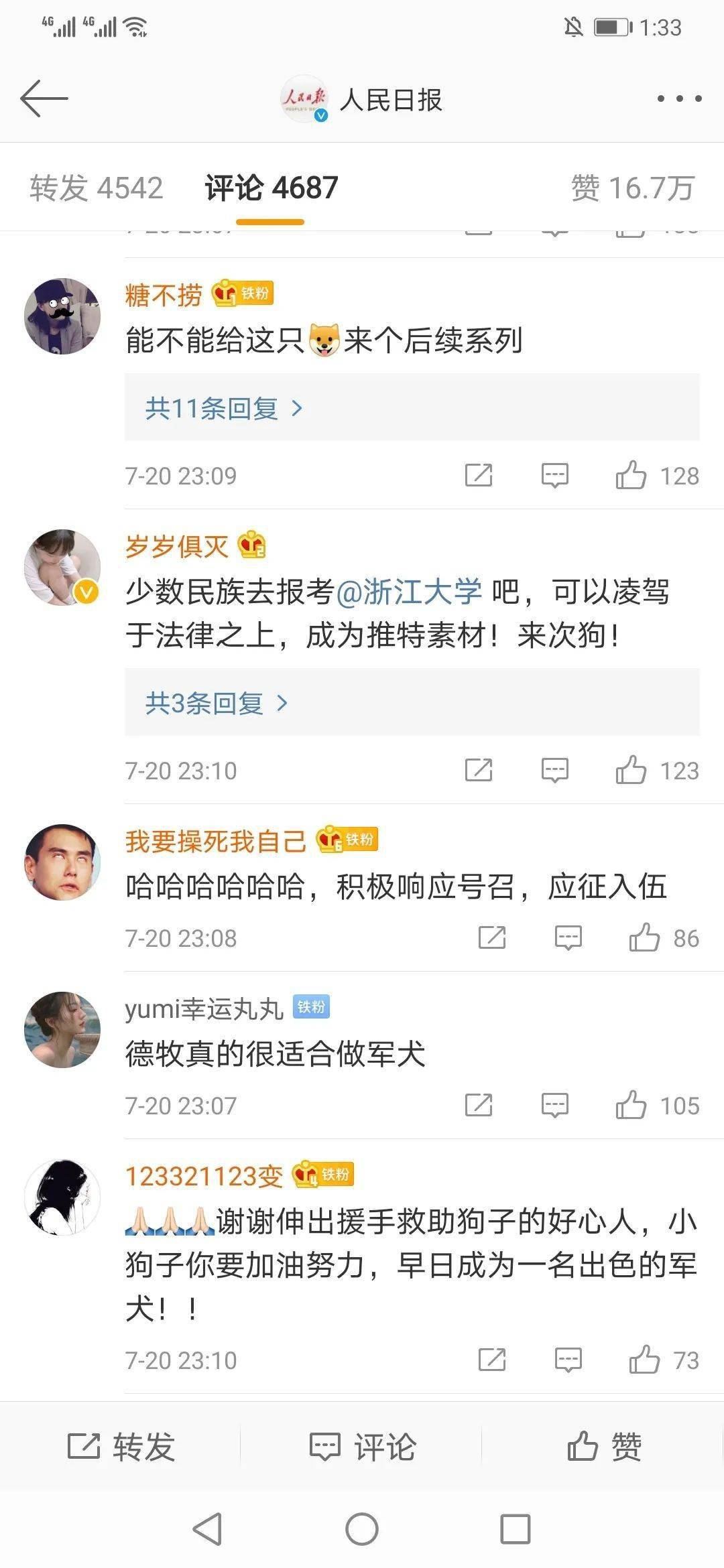This screenshot has width=724, height=1568.
Task: Open 岁岁俱灭's verified badge avatar
Action: point(62,566)
